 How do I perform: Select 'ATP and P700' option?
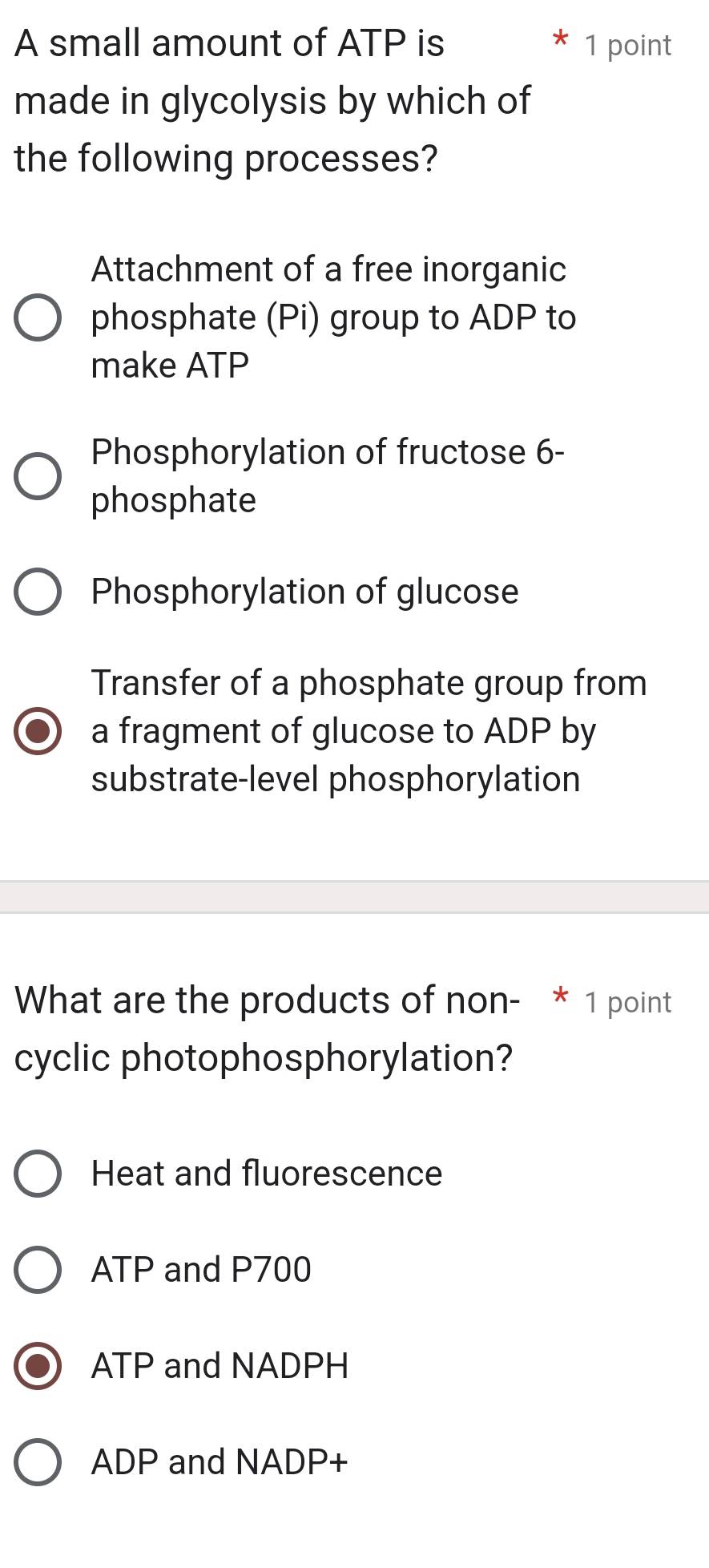click(36, 1270)
